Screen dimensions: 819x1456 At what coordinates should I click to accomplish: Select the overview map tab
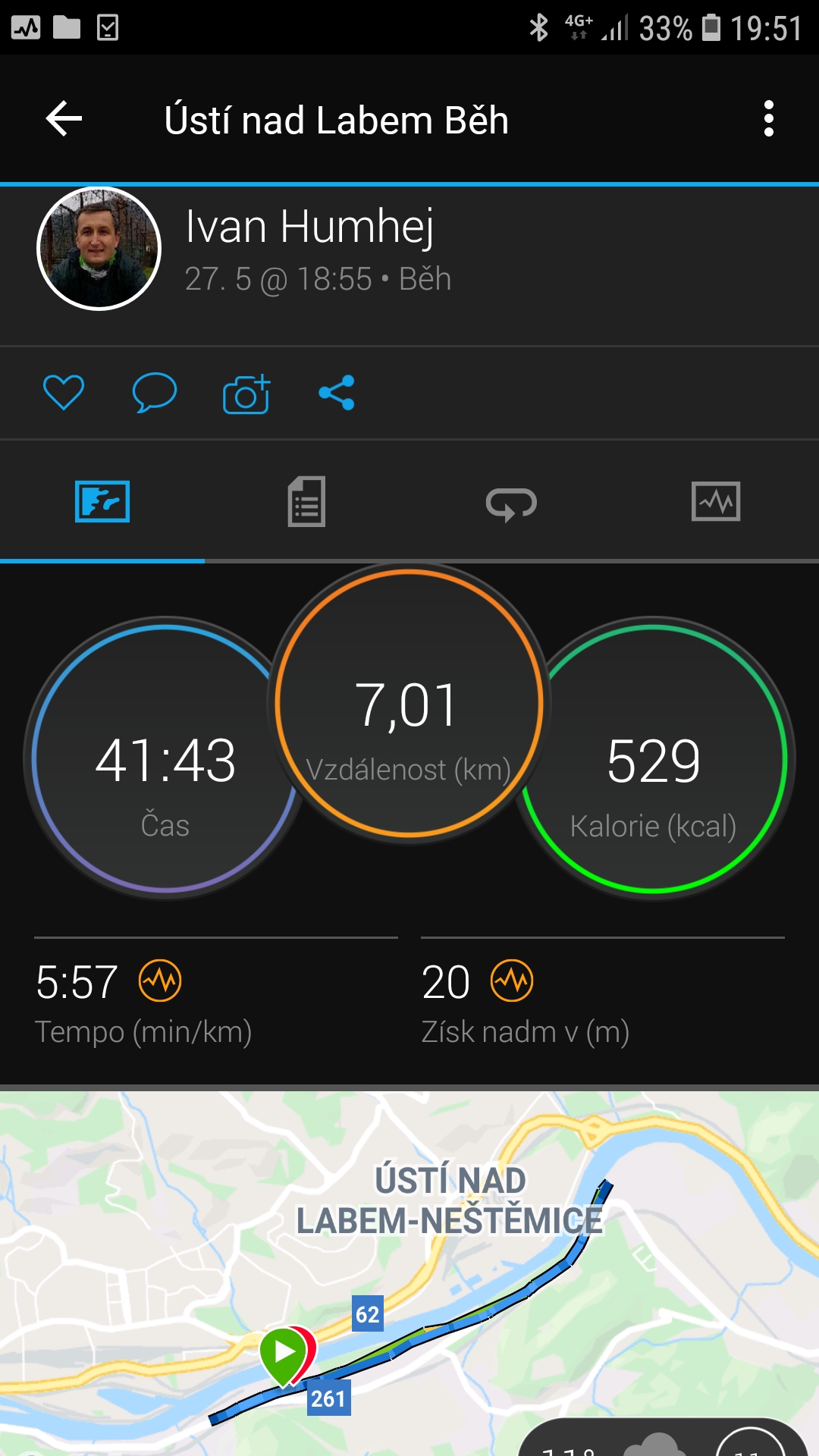(x=102, y=501)
